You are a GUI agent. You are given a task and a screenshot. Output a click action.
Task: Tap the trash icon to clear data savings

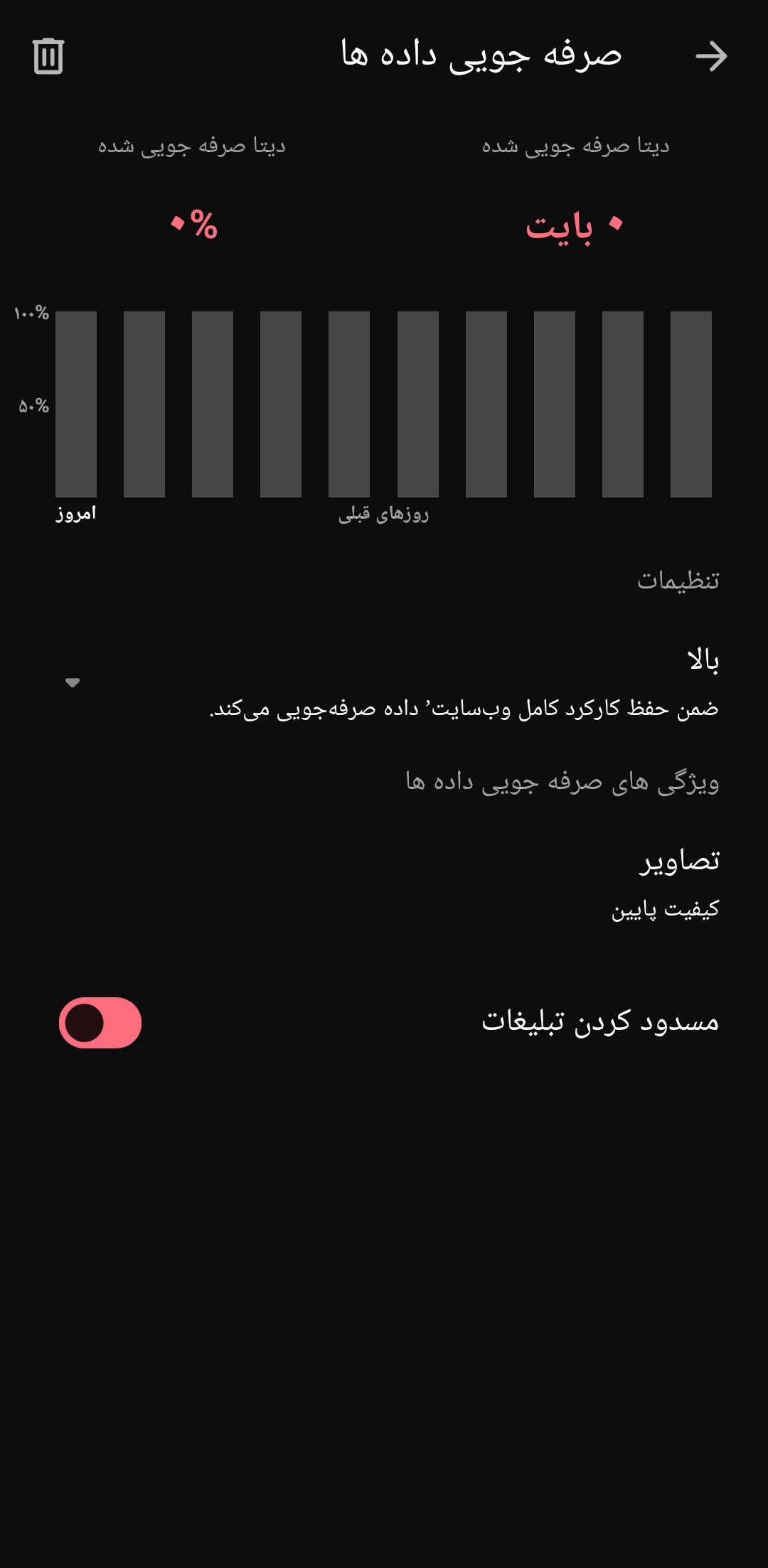click(x=48, y=56)
